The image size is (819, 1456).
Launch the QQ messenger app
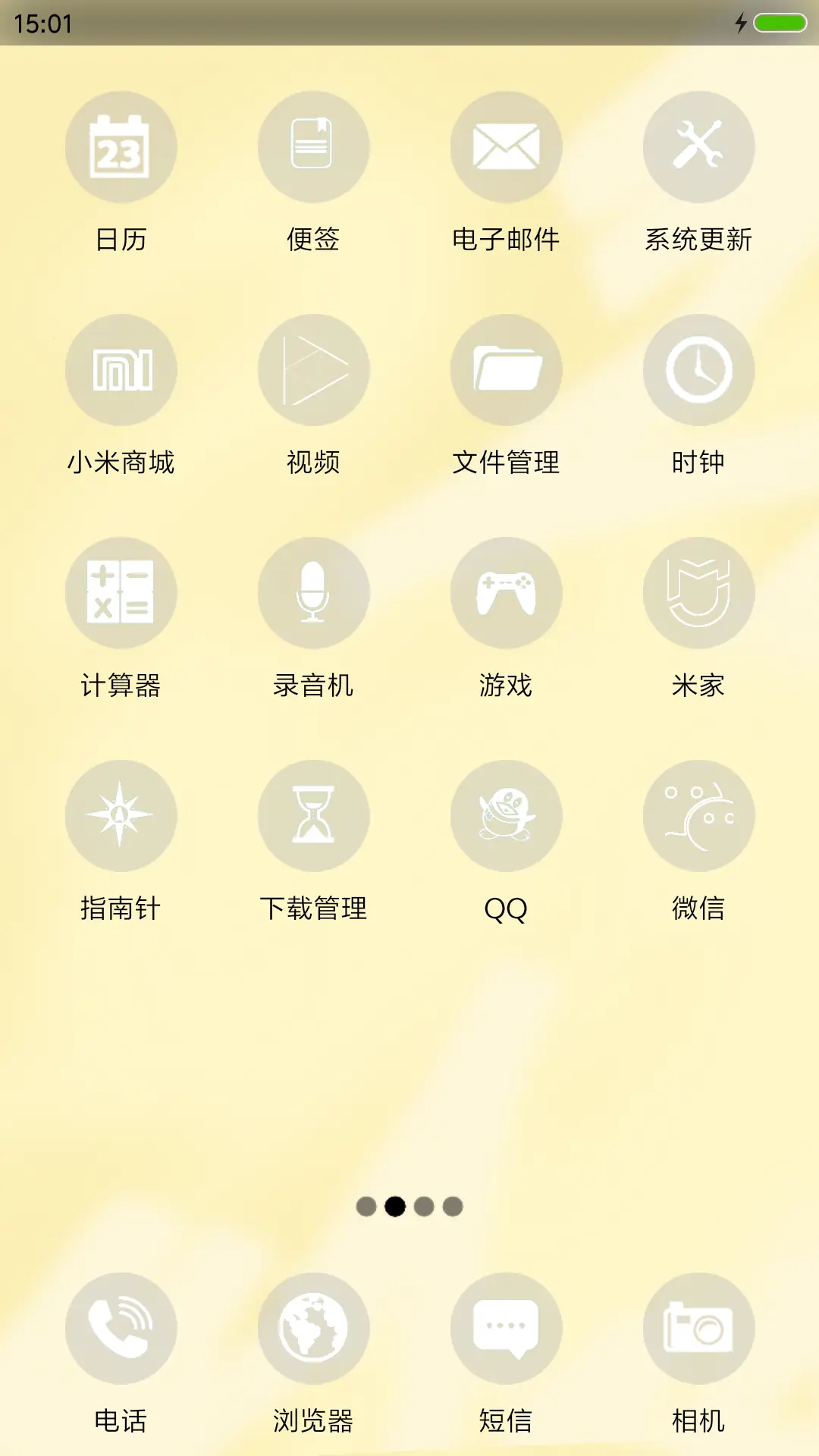click(x=506, y=814)
